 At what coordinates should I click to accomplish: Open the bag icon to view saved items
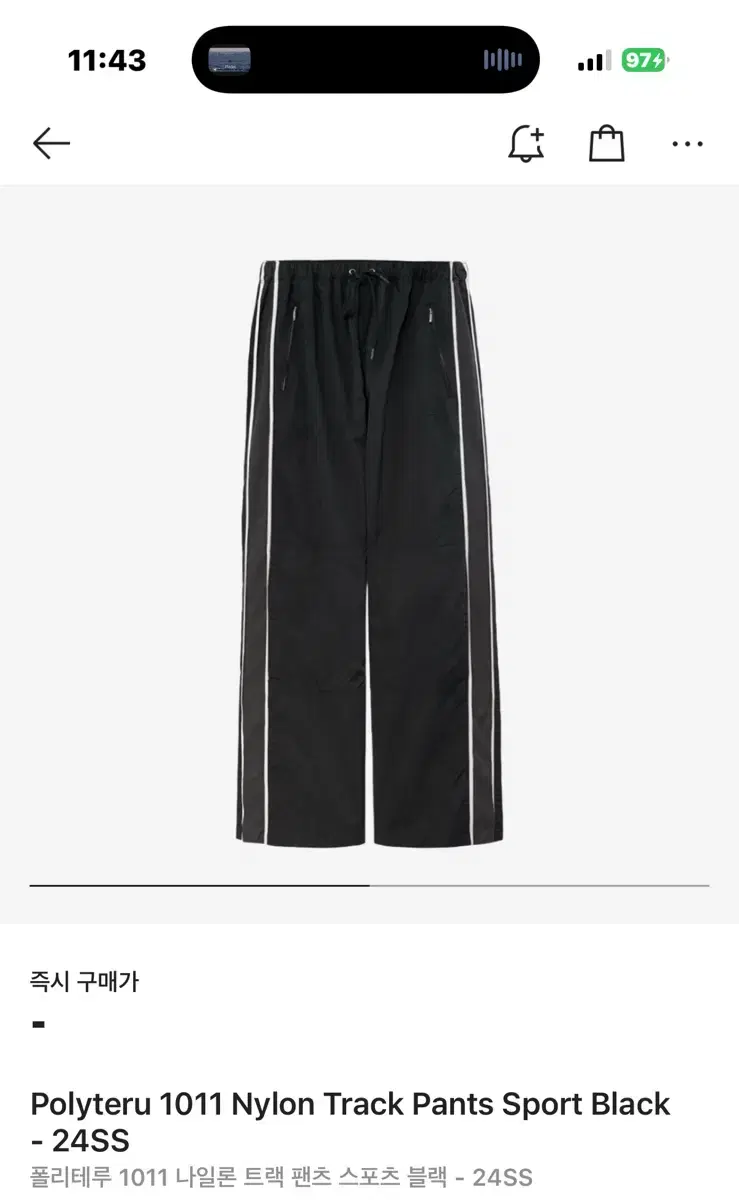pos(606,143)
